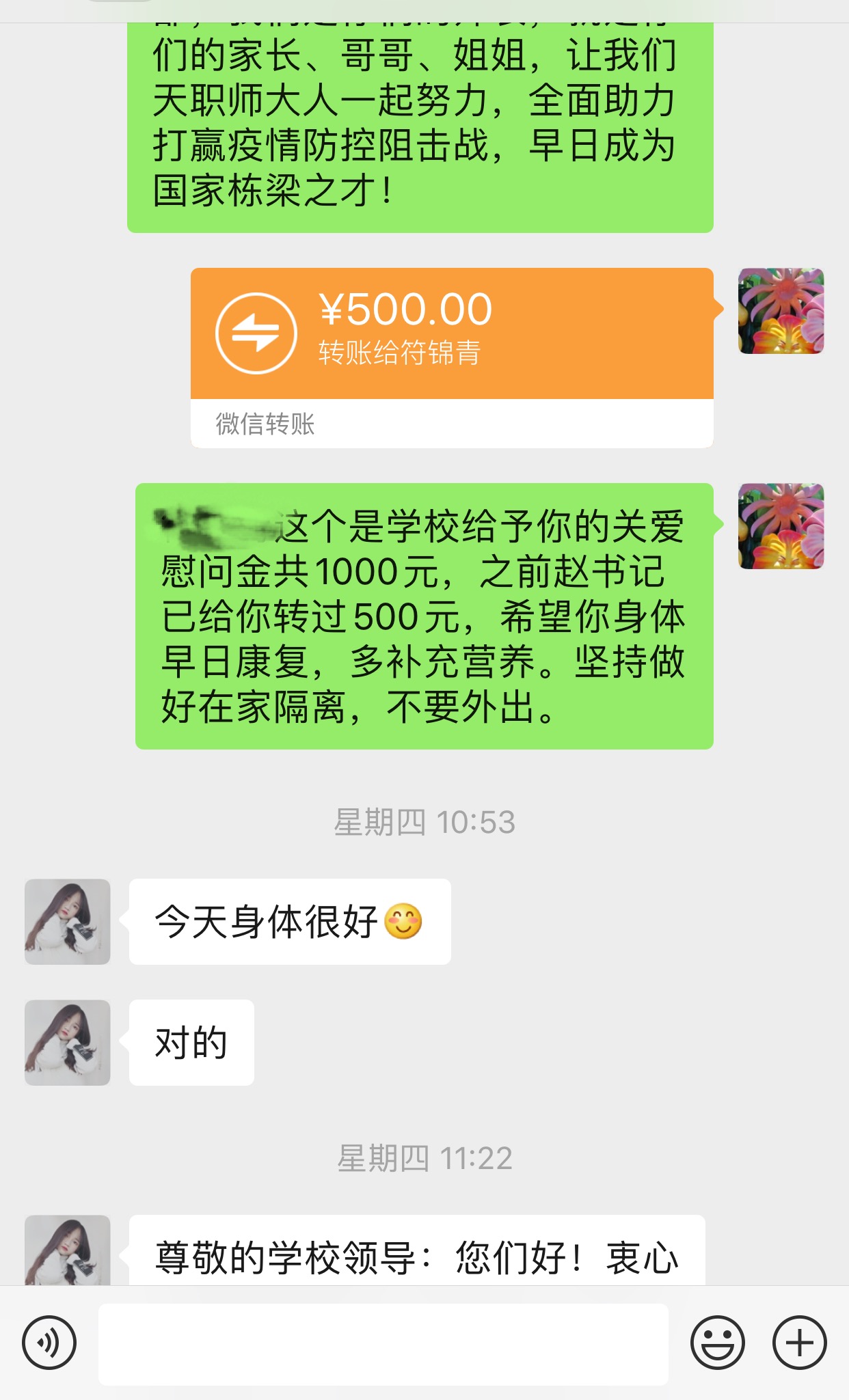
Task: Open the flower avatar beside the transfer
Action: pos(781,311)
